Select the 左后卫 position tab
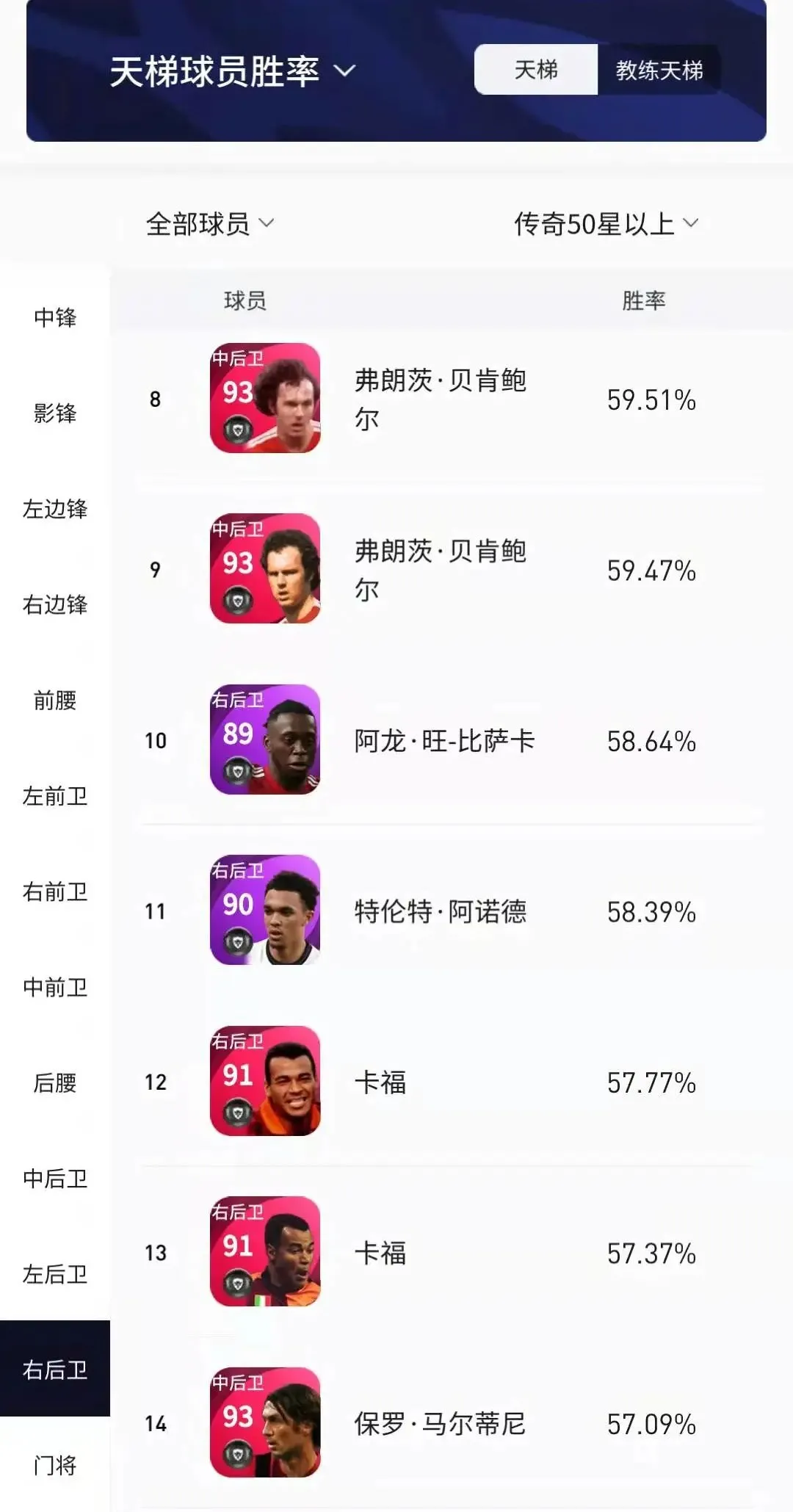Viewport: 793px width, 1512px height. tap(55, 1273)
